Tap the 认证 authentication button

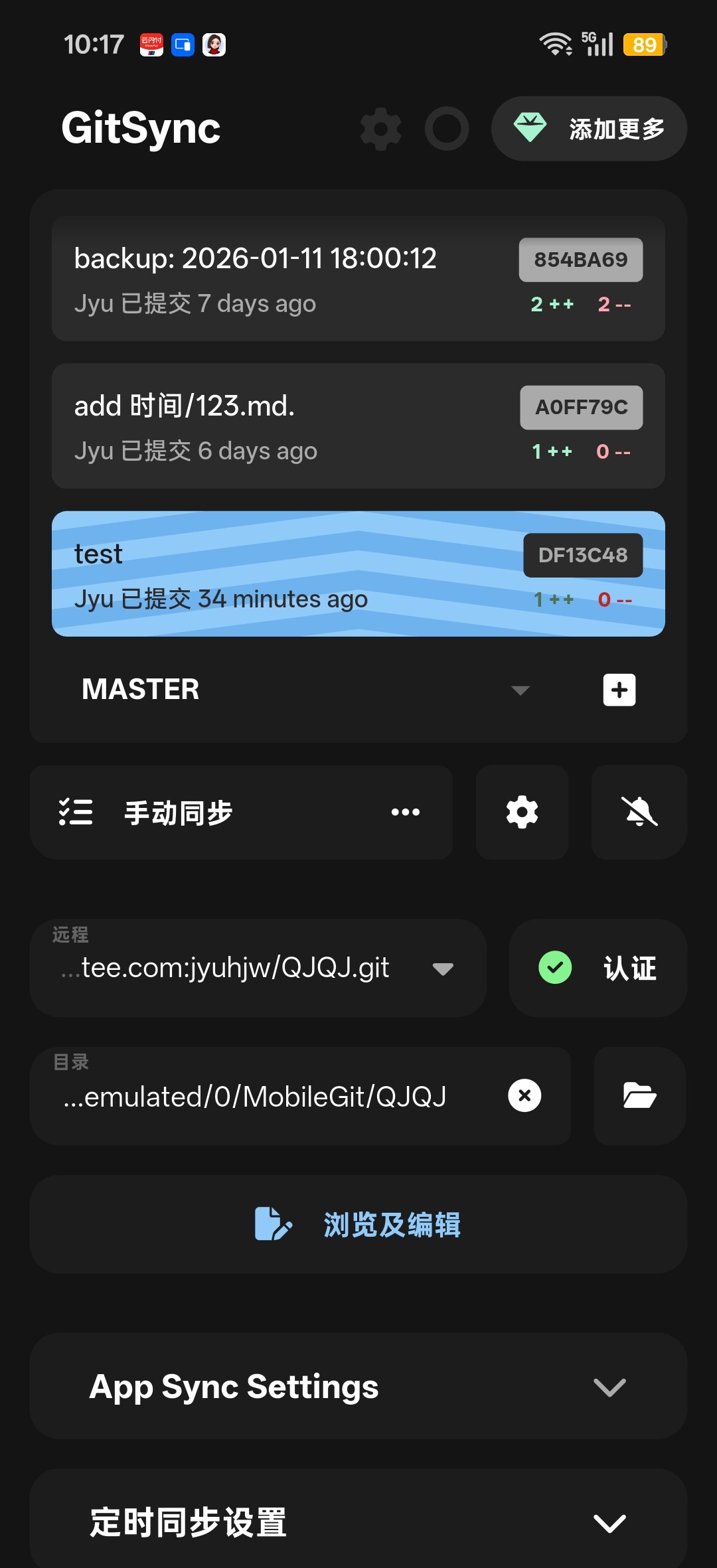597,968
